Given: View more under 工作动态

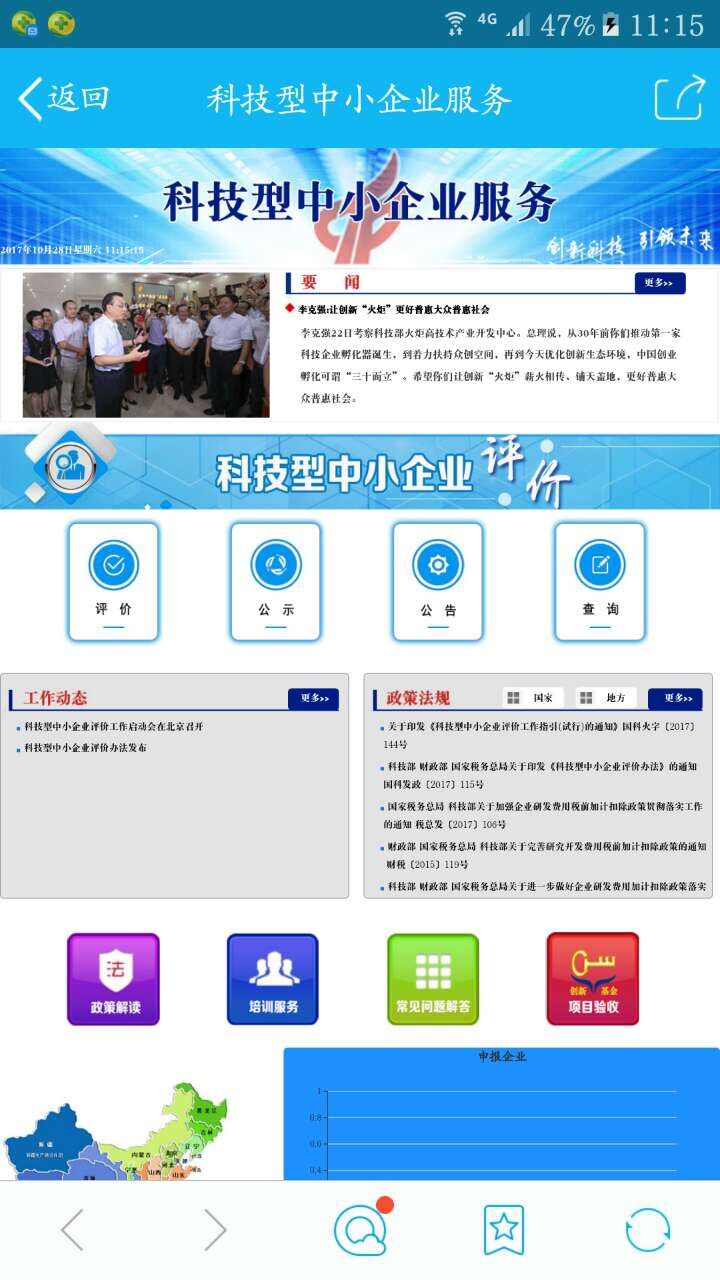Looking at the screenshot, I should [x=313, y=698].
